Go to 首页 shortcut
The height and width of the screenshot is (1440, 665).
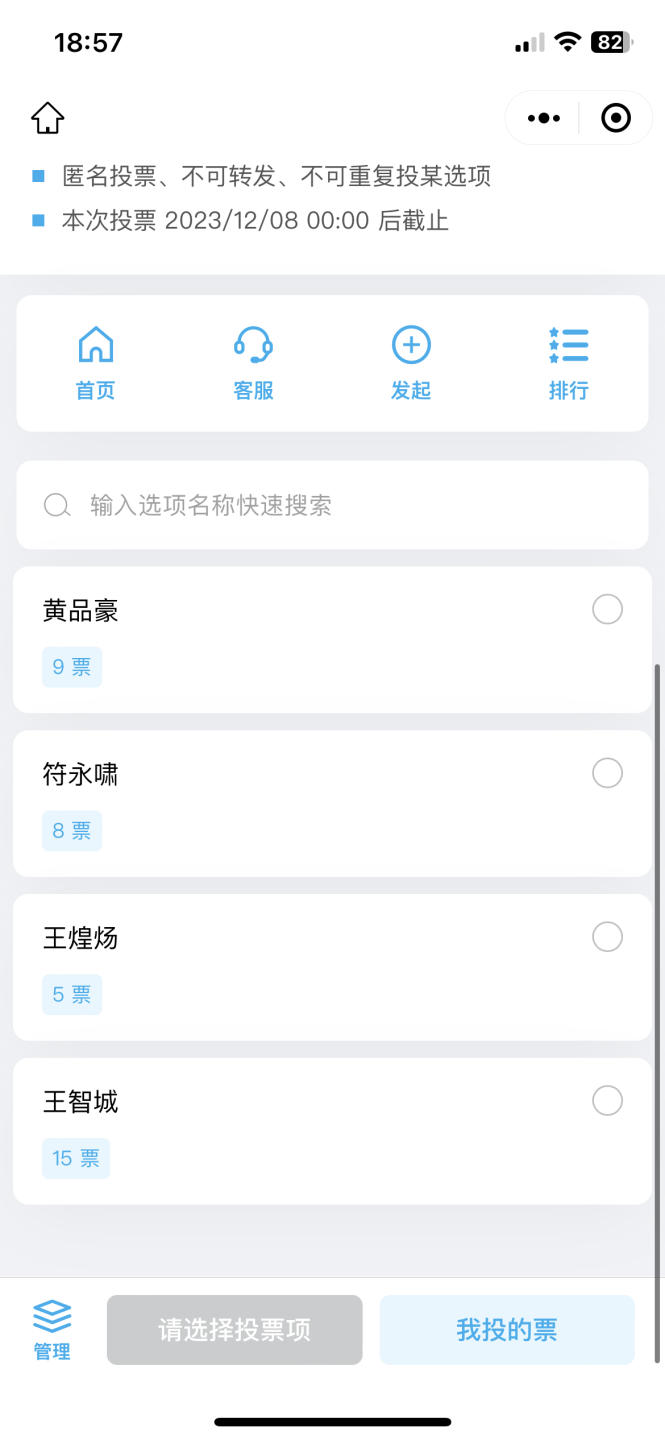tap(96, 363)
